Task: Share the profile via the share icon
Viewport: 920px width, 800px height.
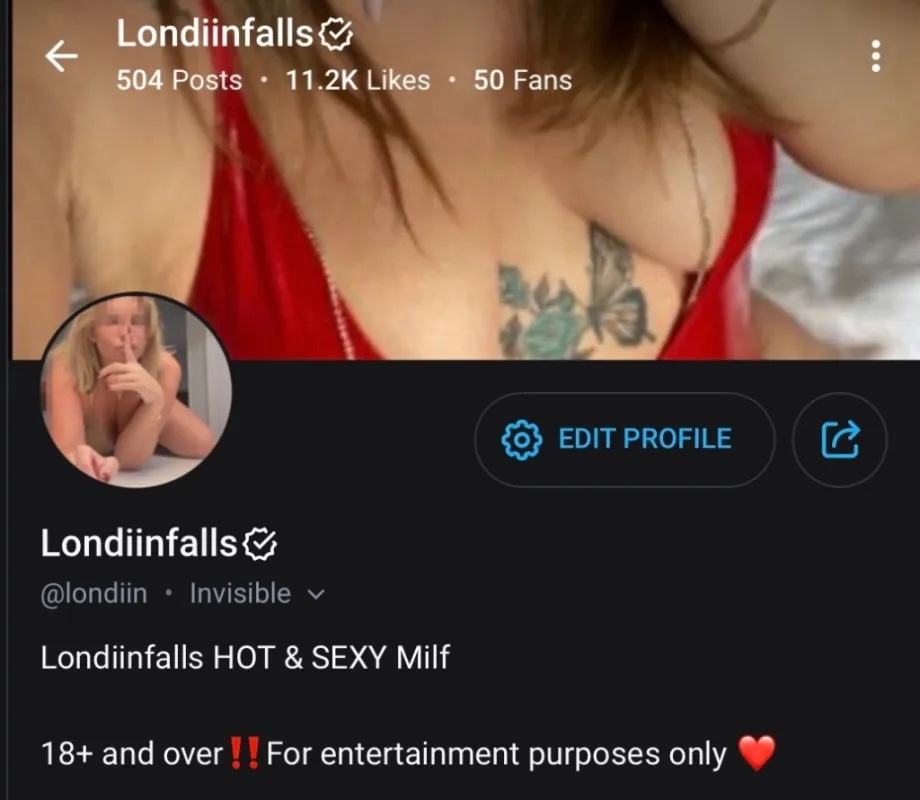Action: click(x=840, y=439)
